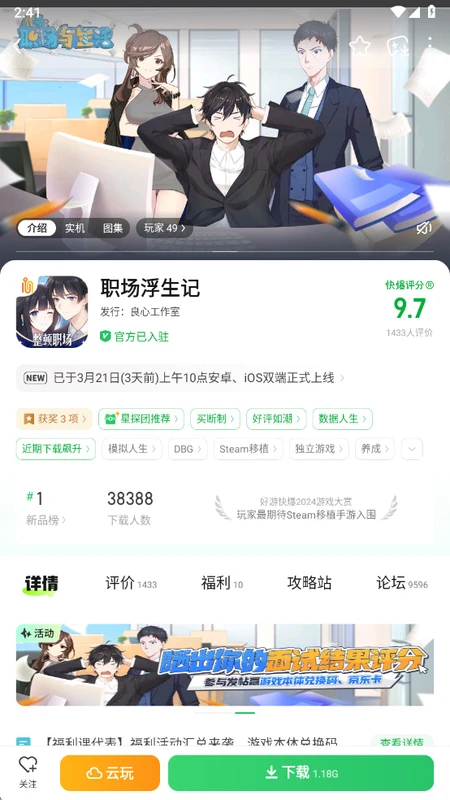Download the game with 下载 1.18G
450x800 pixels.
301,773
